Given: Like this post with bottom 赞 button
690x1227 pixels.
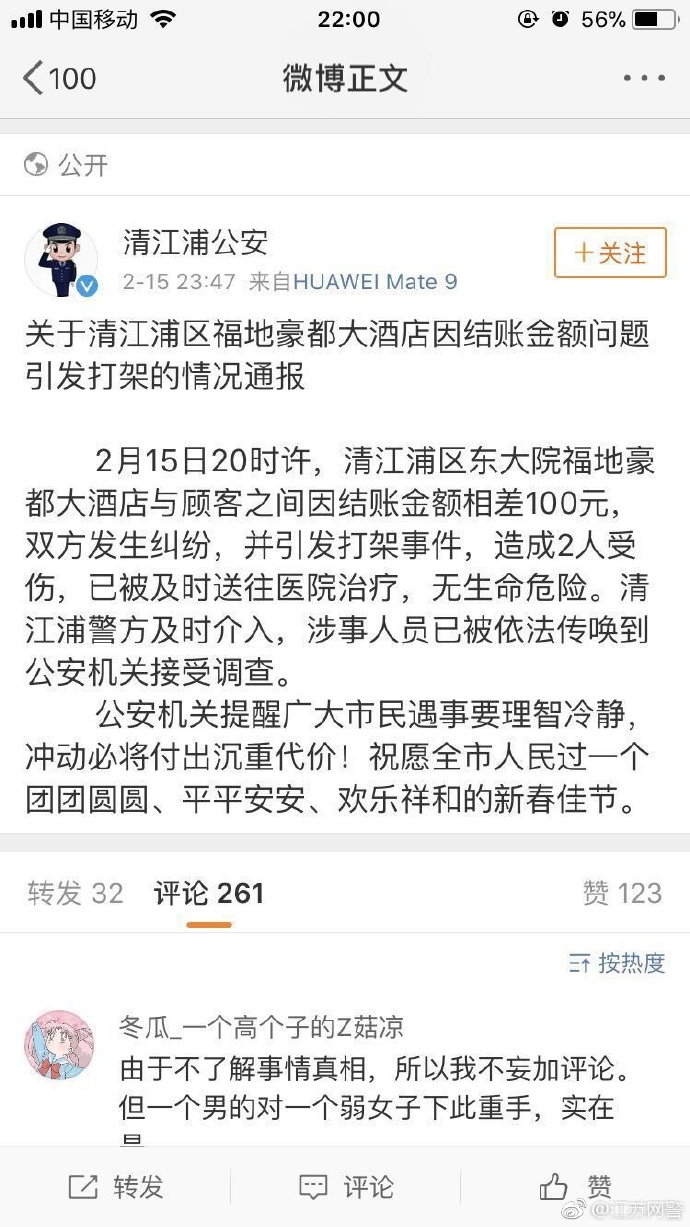Looking at the screenshot, I should coord(576,1187).
